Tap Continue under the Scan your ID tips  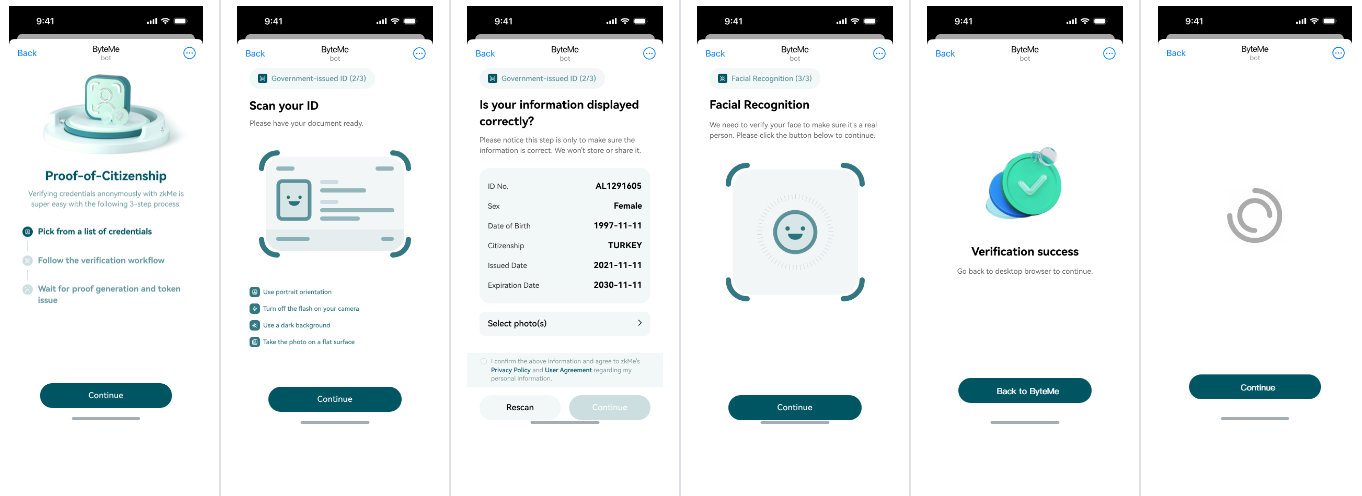(335, 399)
